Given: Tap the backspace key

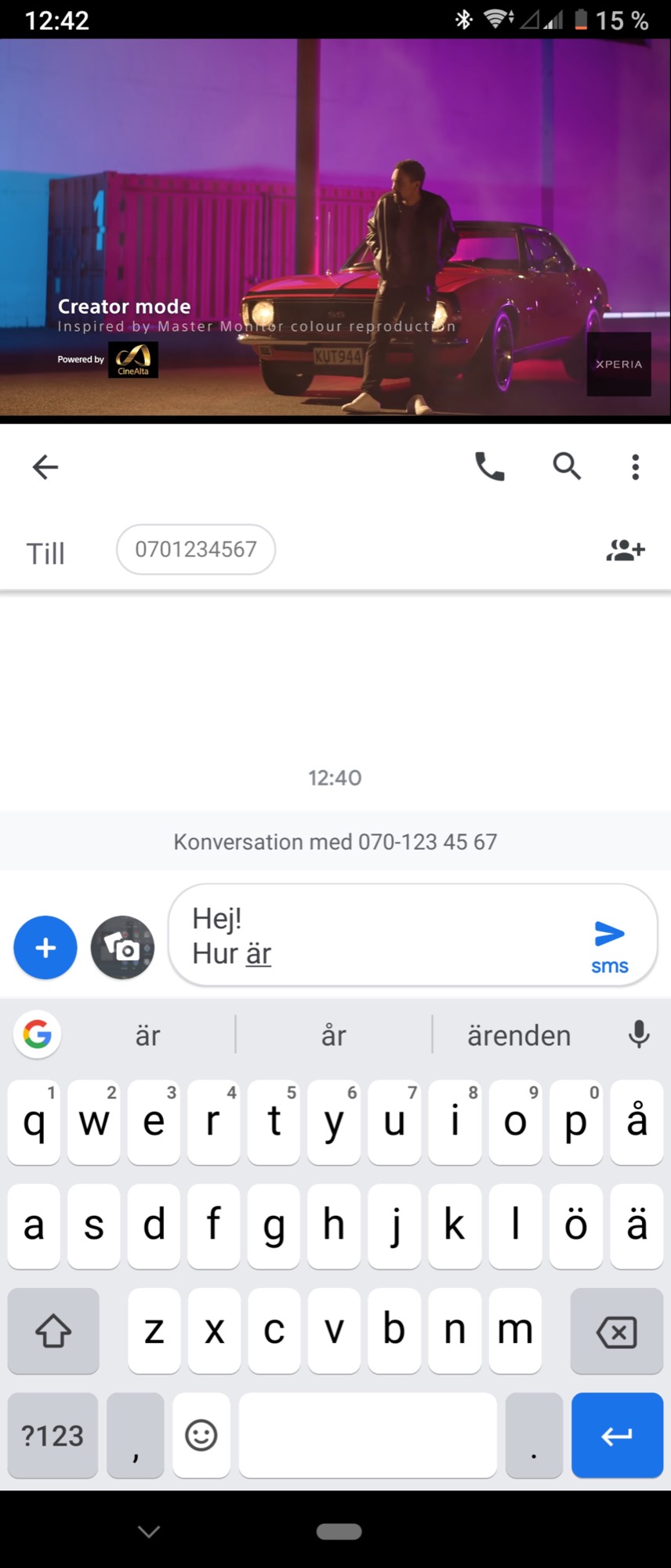Looking at the screenshot, I should pos(616,1331).
